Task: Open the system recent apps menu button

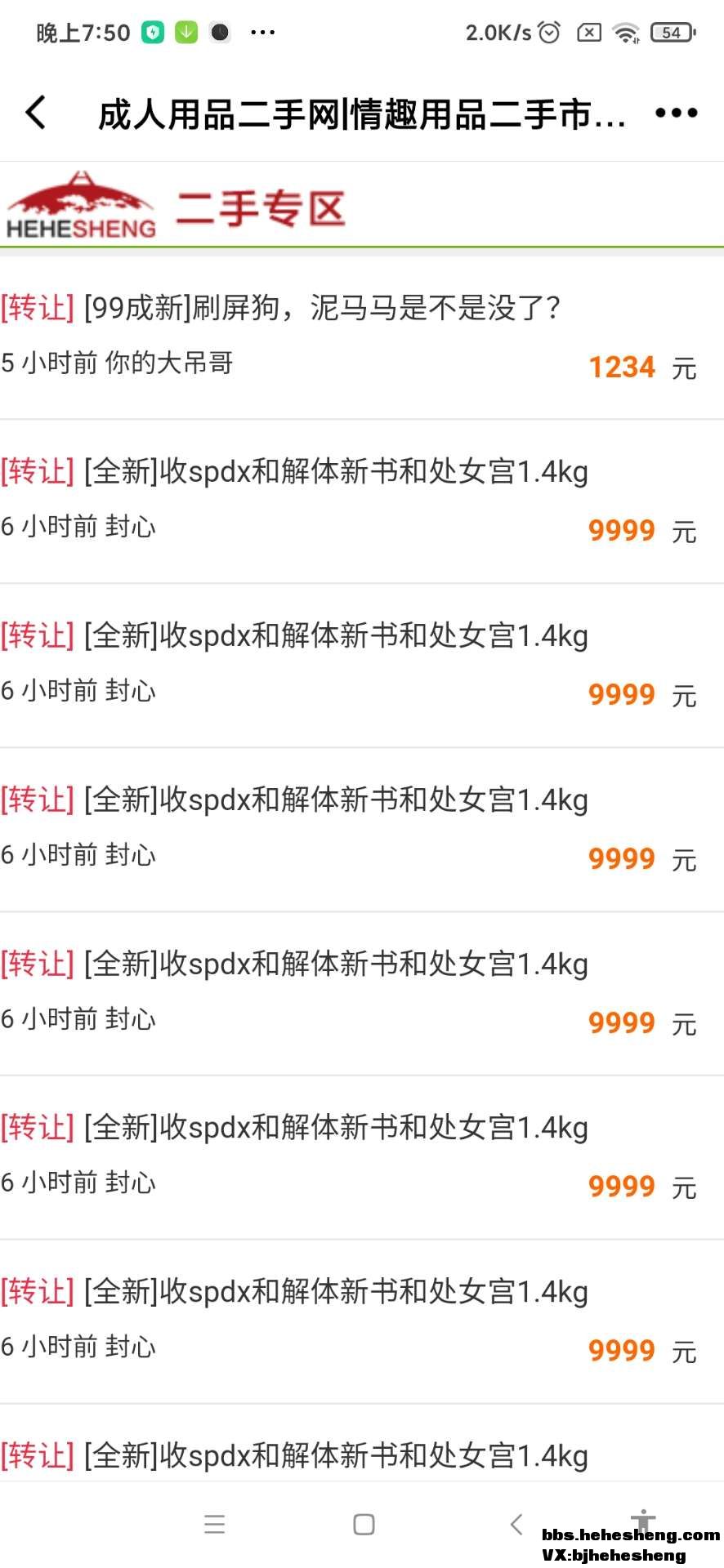Action: [215, 1524]
